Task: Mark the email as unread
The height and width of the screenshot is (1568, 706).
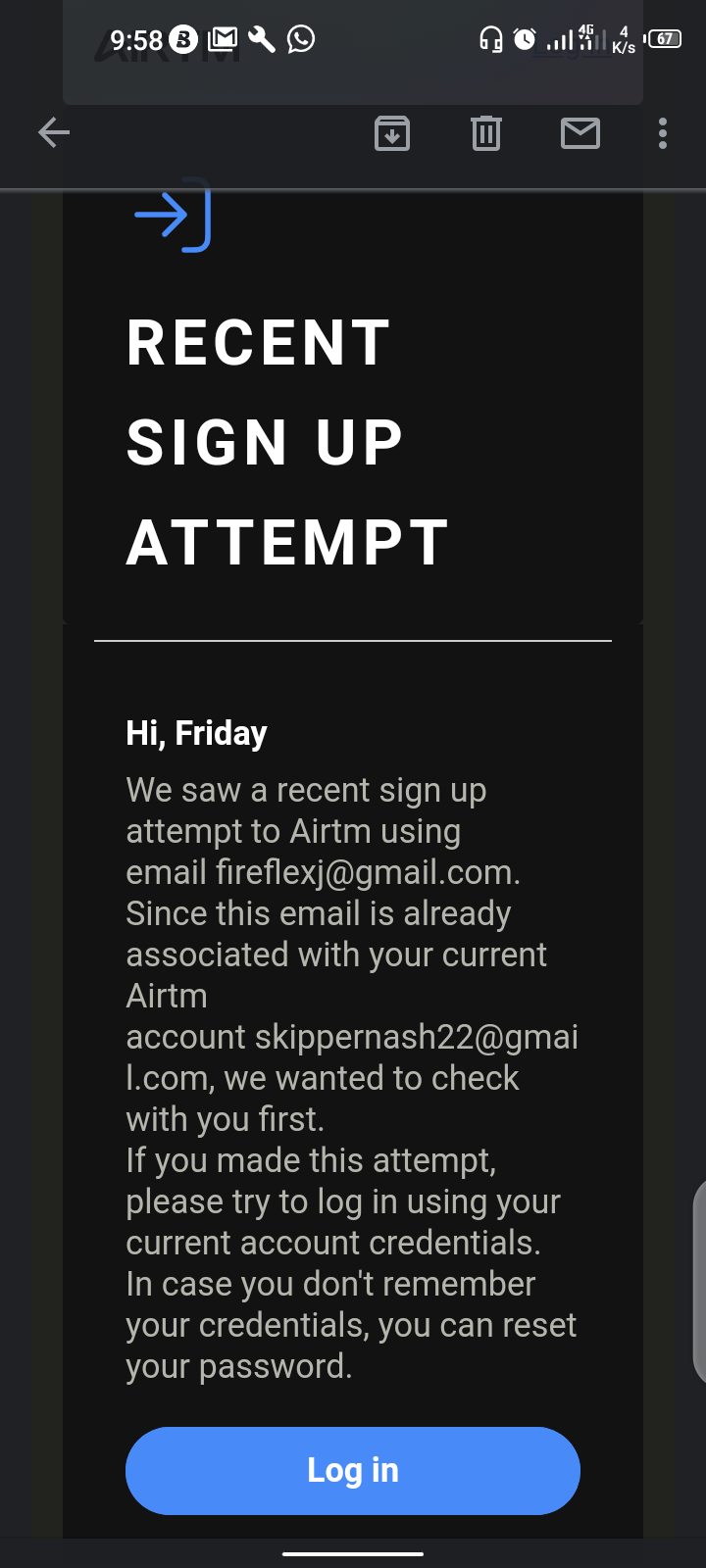Action: coord(580,132)
